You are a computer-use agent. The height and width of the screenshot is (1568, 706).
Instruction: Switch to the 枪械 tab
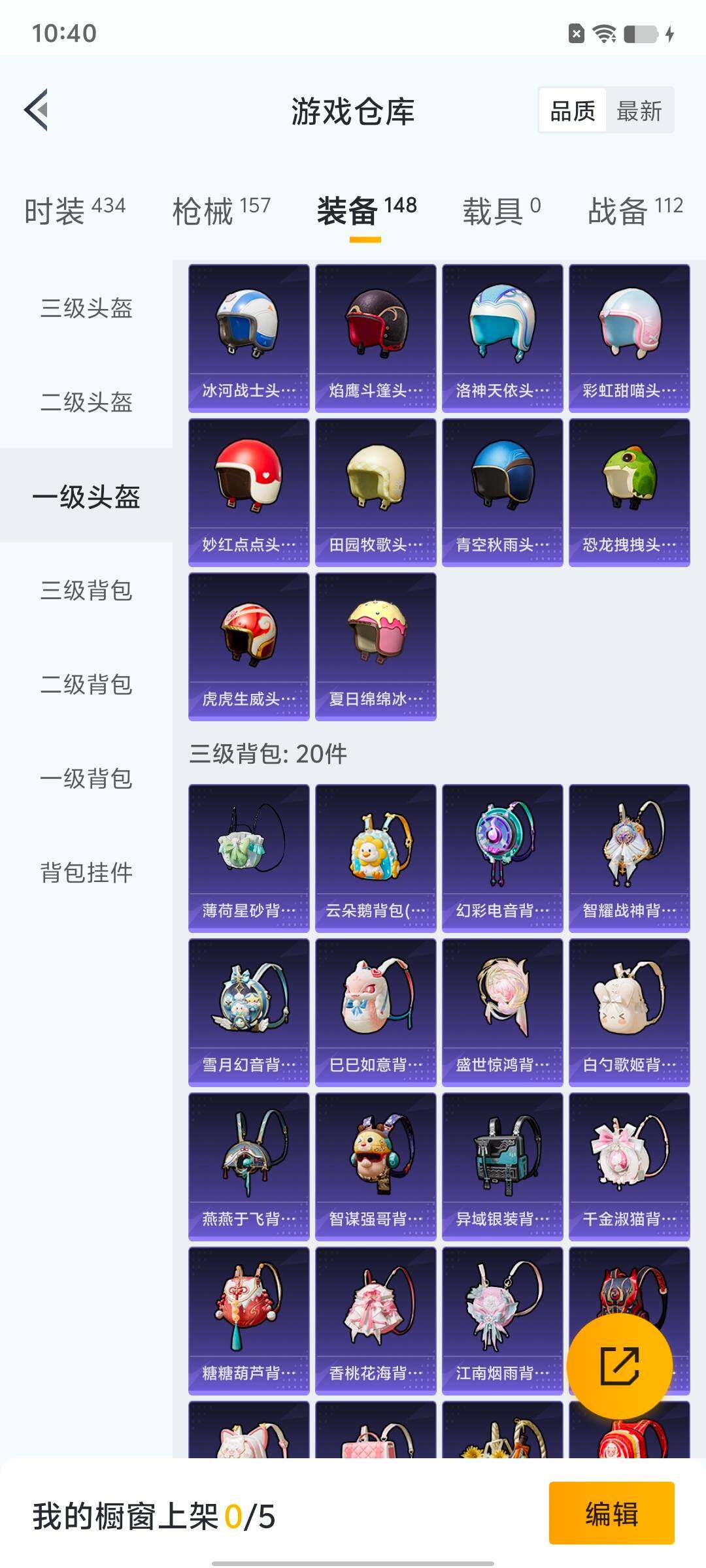pyautogui.click(x=221, y=210)
